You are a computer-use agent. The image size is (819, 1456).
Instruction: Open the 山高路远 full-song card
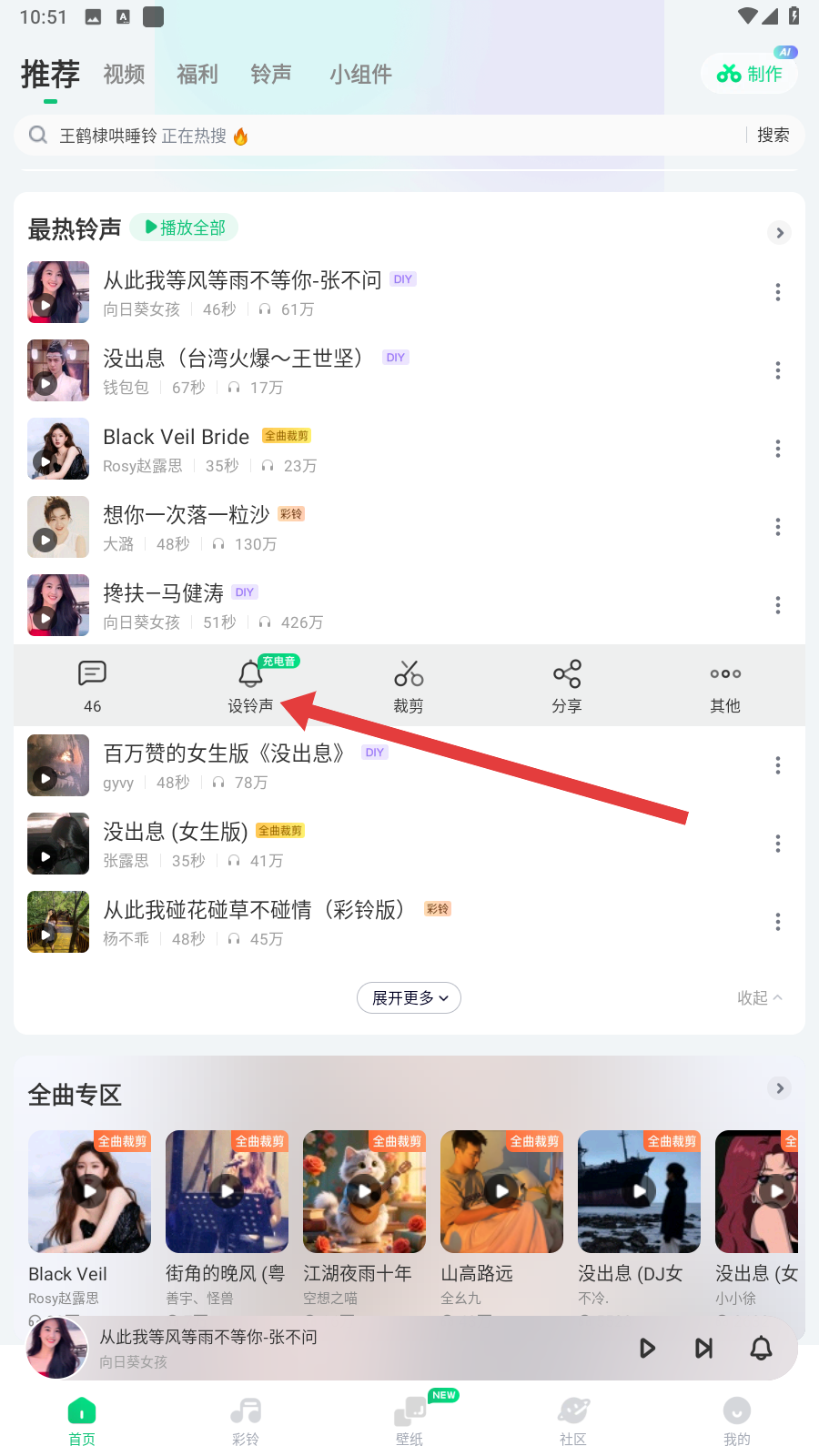501,1192
